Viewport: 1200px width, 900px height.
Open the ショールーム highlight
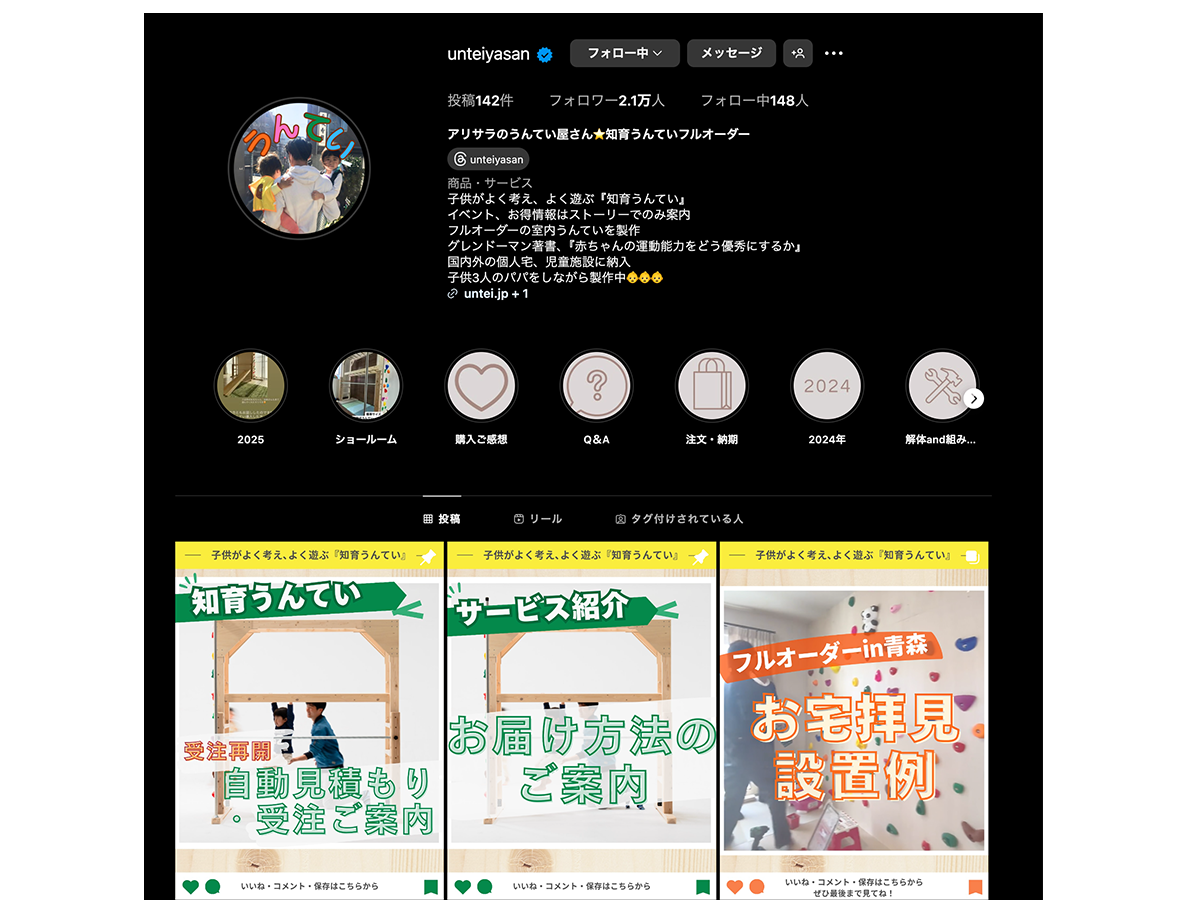pyautogui.click(x=366, y=385)
